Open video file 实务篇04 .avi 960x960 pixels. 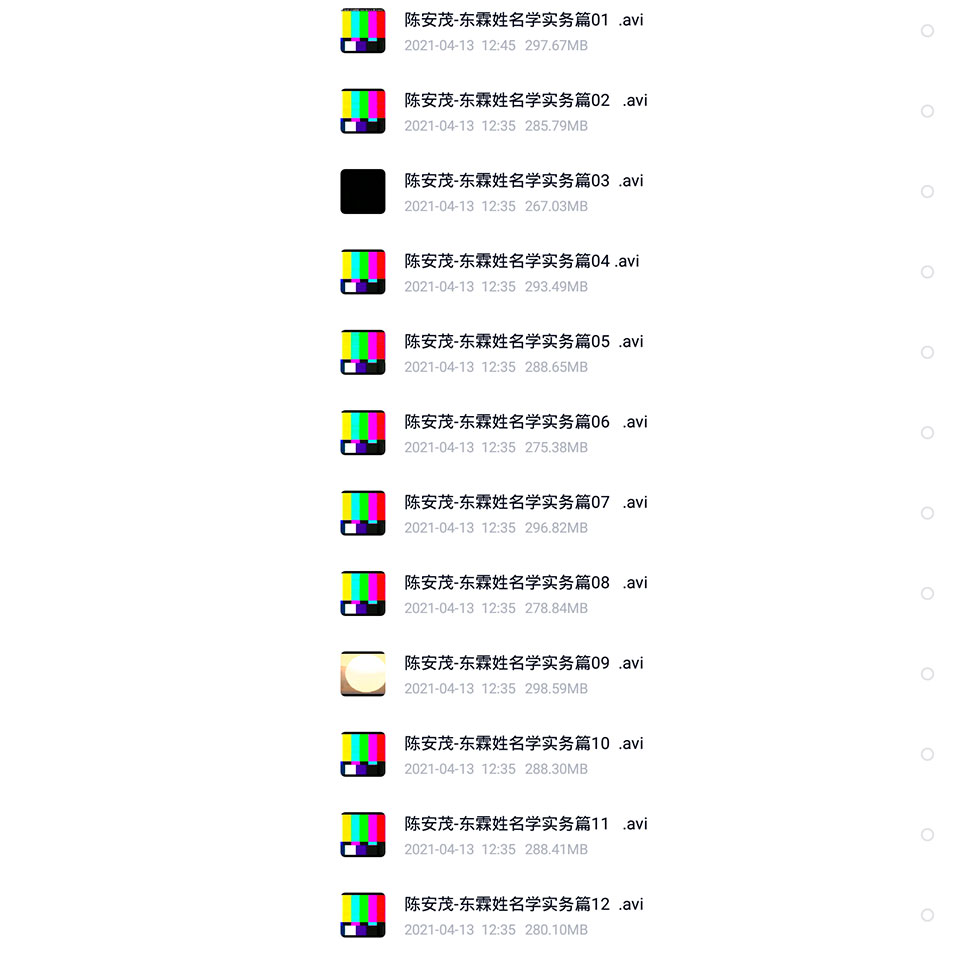pos(522,262)
